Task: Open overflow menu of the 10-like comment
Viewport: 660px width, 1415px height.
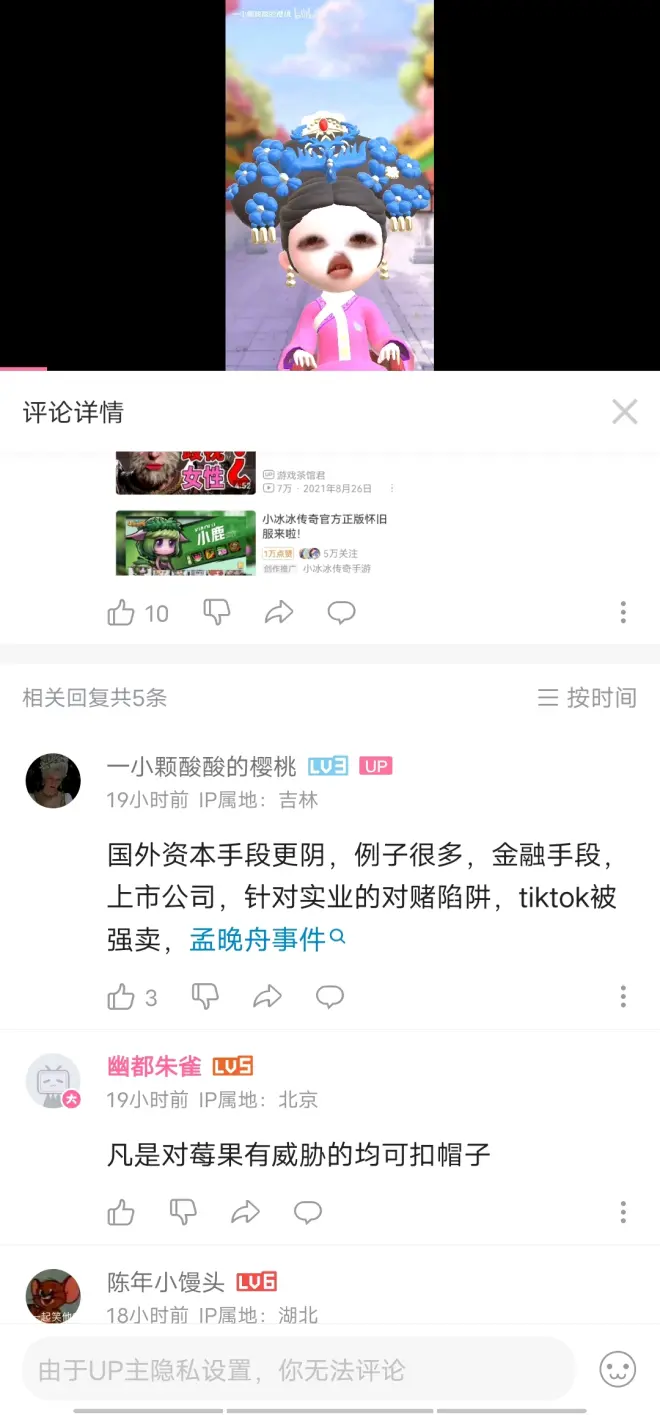Action: click(623, 612)
